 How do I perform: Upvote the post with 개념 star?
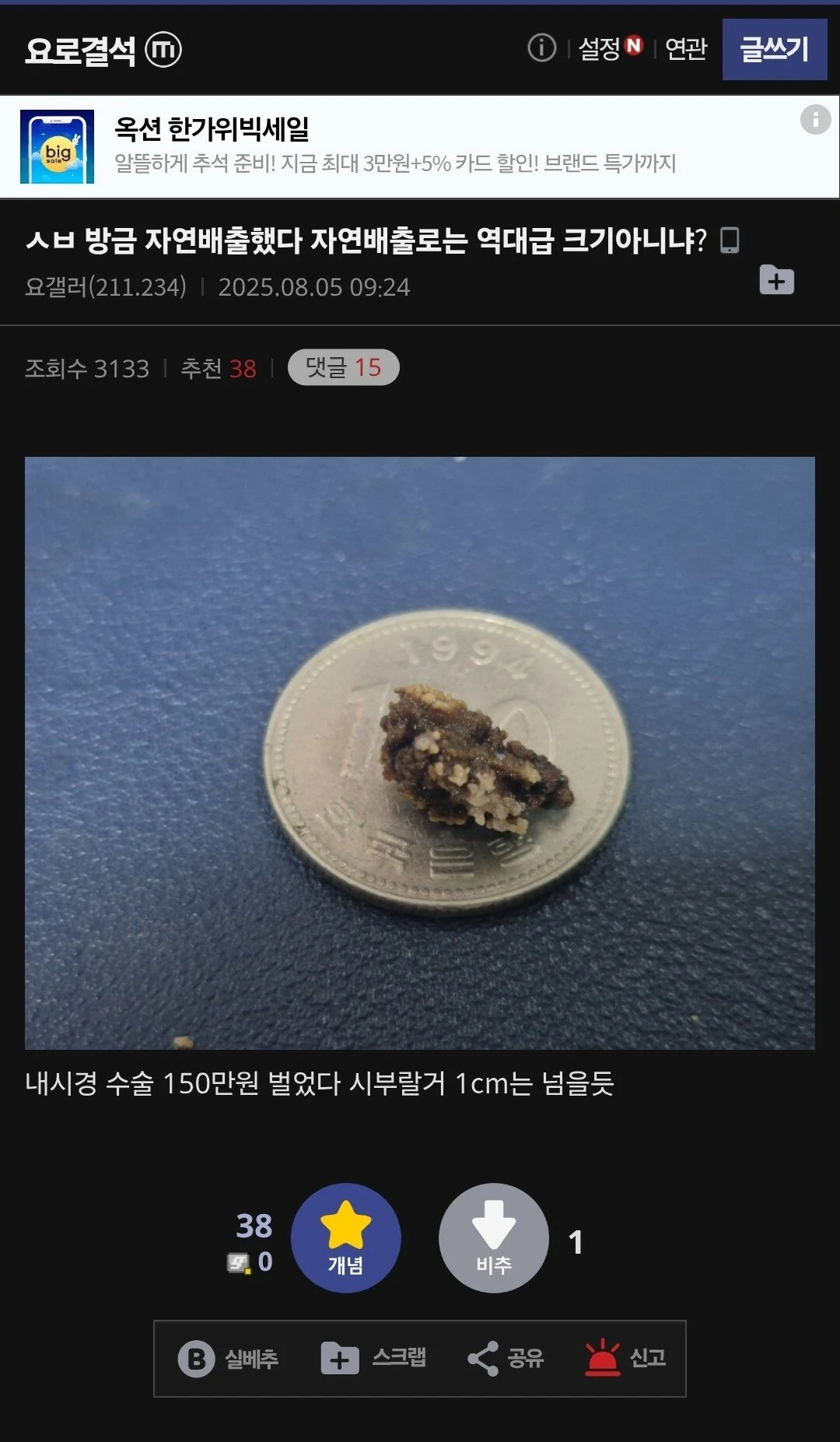coord(345,1237)
